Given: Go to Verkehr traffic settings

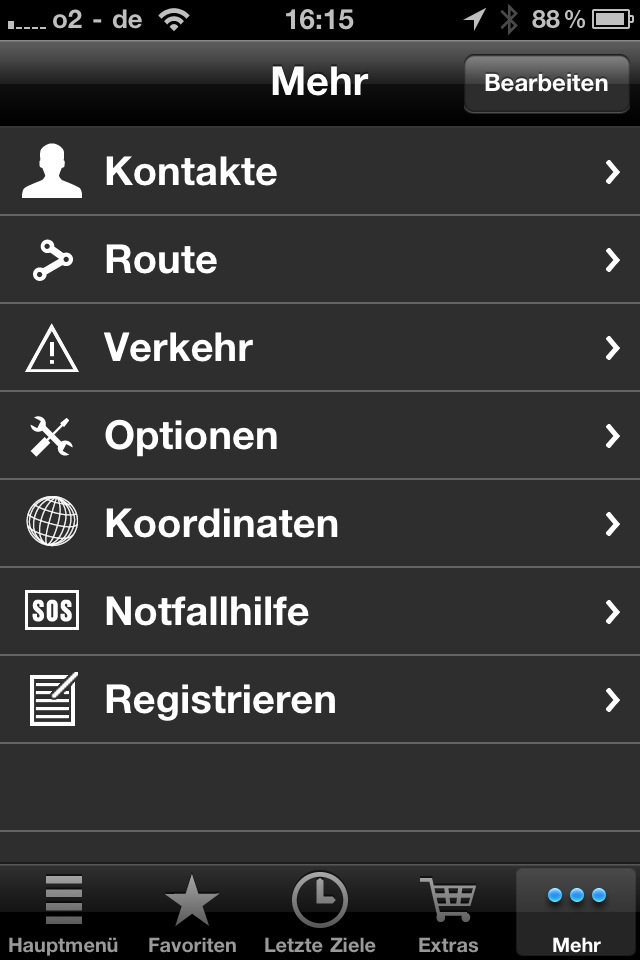Looking at the screenshot, I should click(x=320, y=348).
